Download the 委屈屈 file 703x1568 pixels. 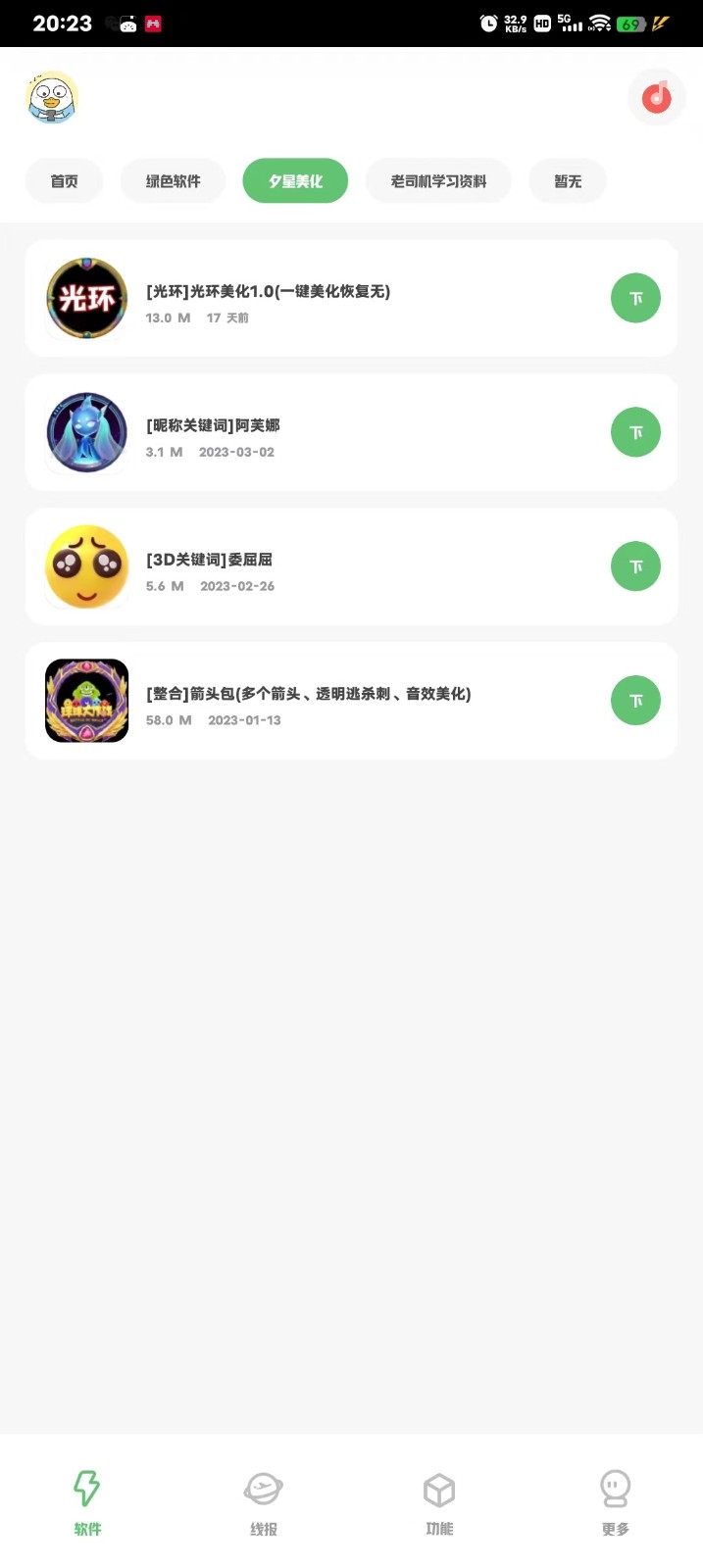pos(635,566)
